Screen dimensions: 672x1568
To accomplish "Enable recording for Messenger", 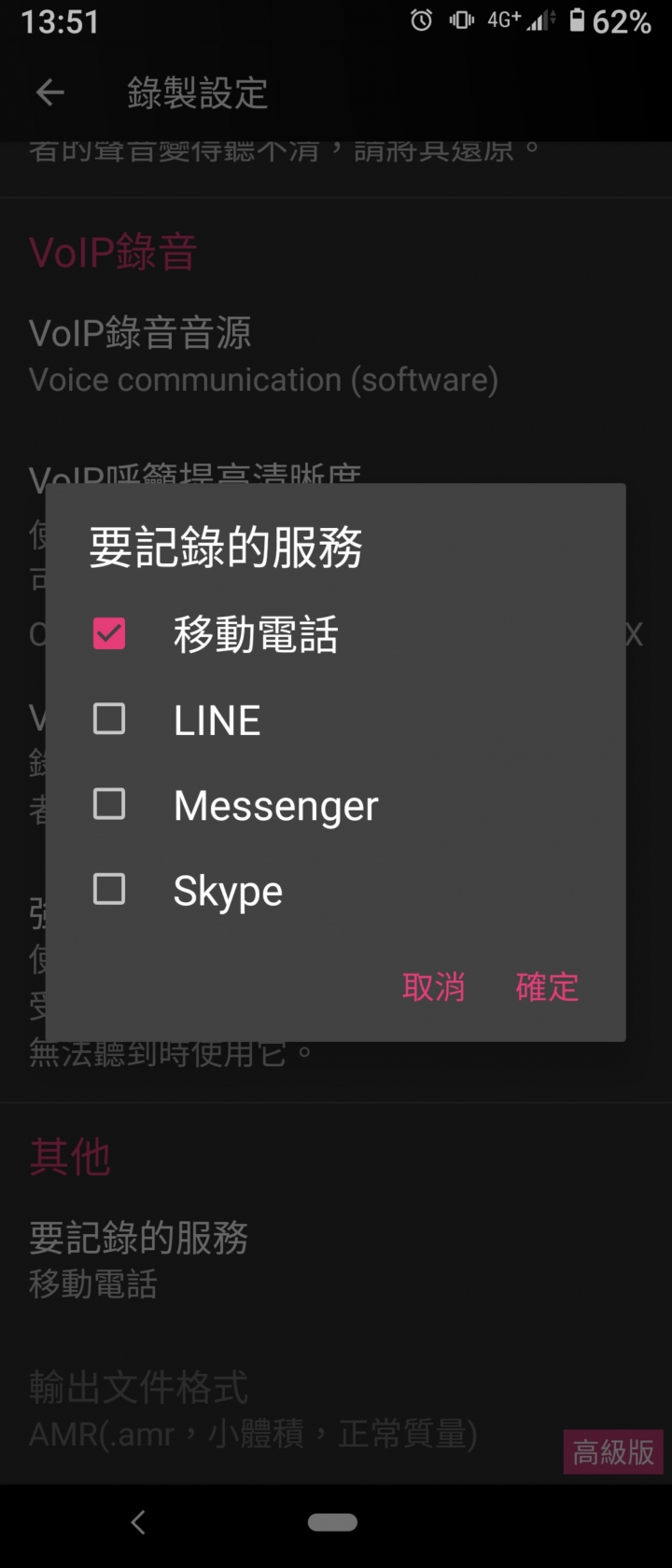I will coord(109,804).
